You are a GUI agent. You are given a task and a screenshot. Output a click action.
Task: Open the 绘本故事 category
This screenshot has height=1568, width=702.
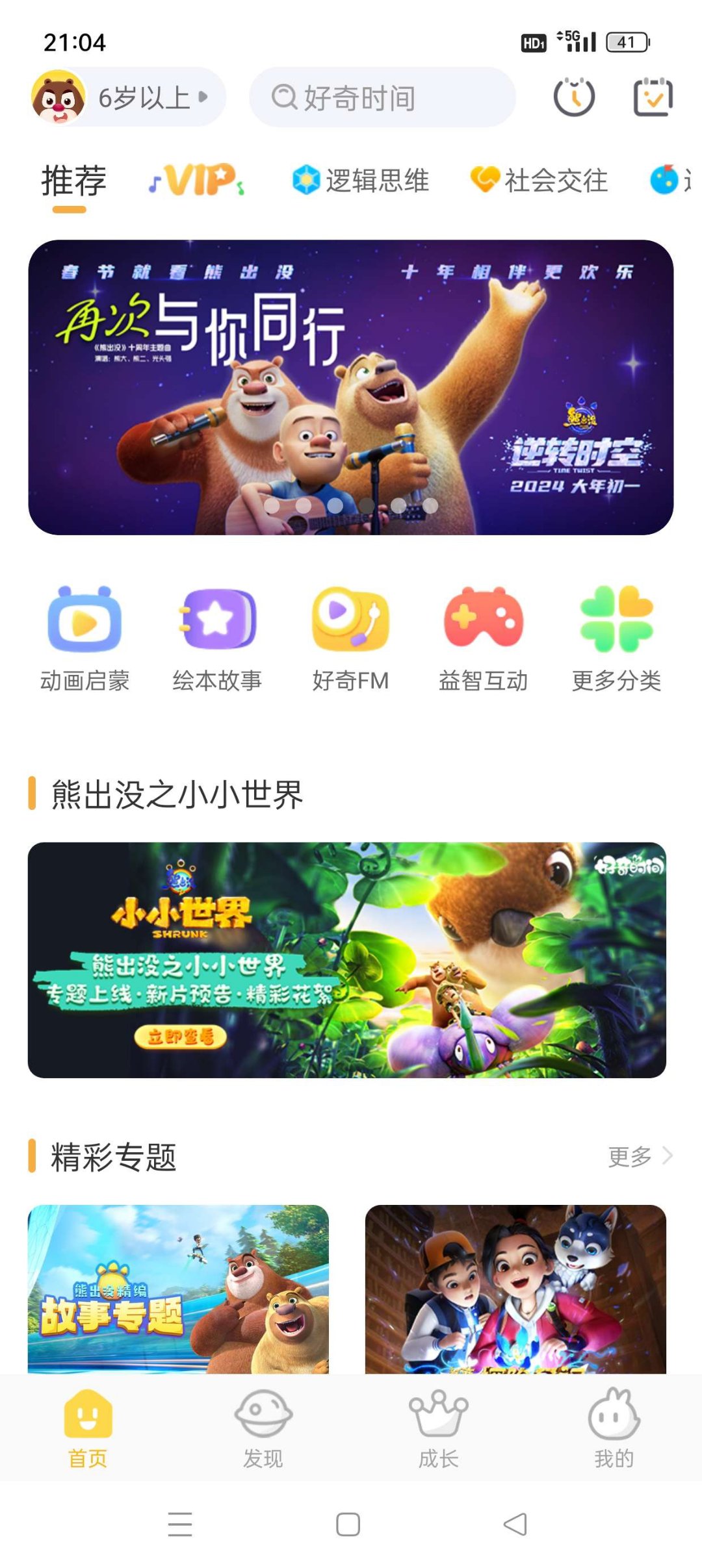(x=217, y=638)
